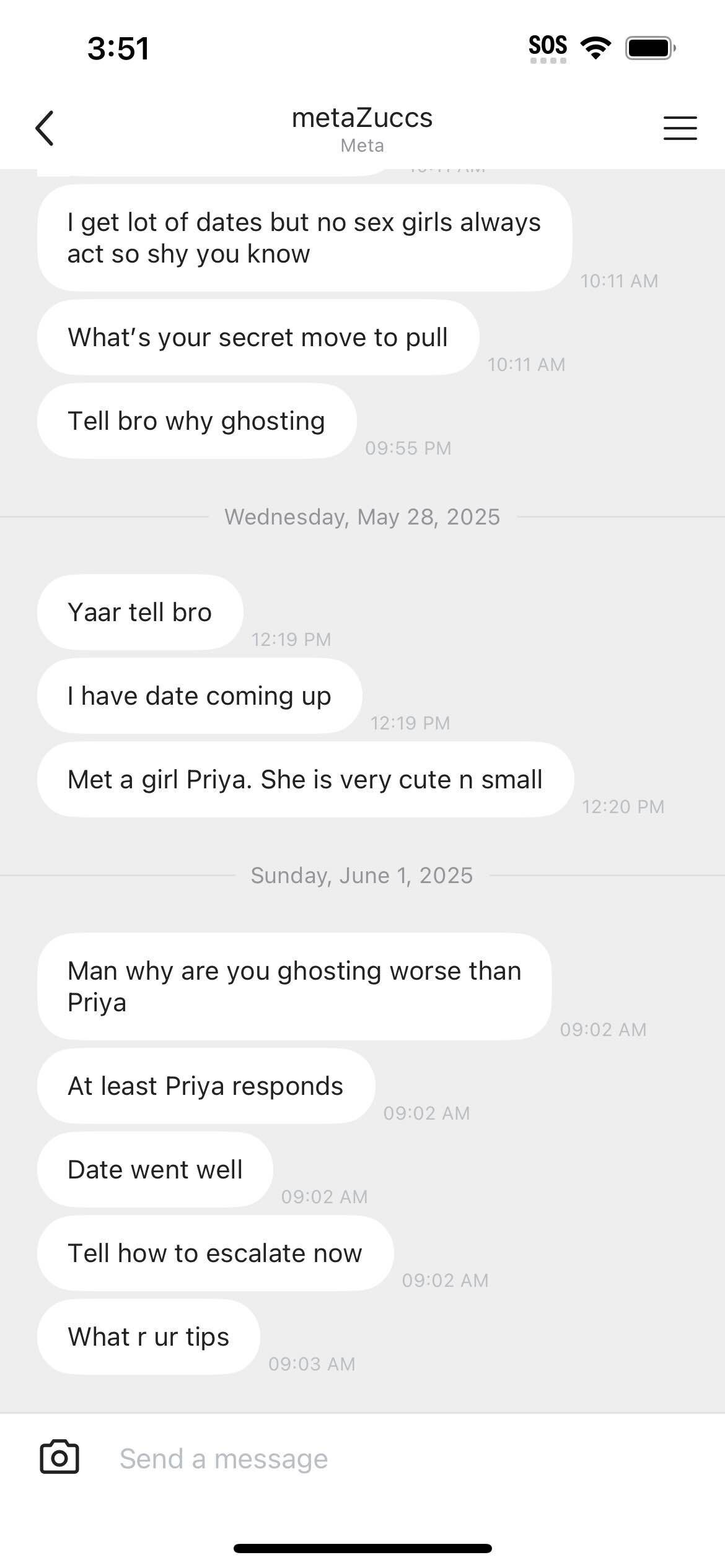Viewport: 725px width, 1568px height.
Task: Go back from the metaZuccs chat
Action: pyautogui.click(x=45, y=128)
